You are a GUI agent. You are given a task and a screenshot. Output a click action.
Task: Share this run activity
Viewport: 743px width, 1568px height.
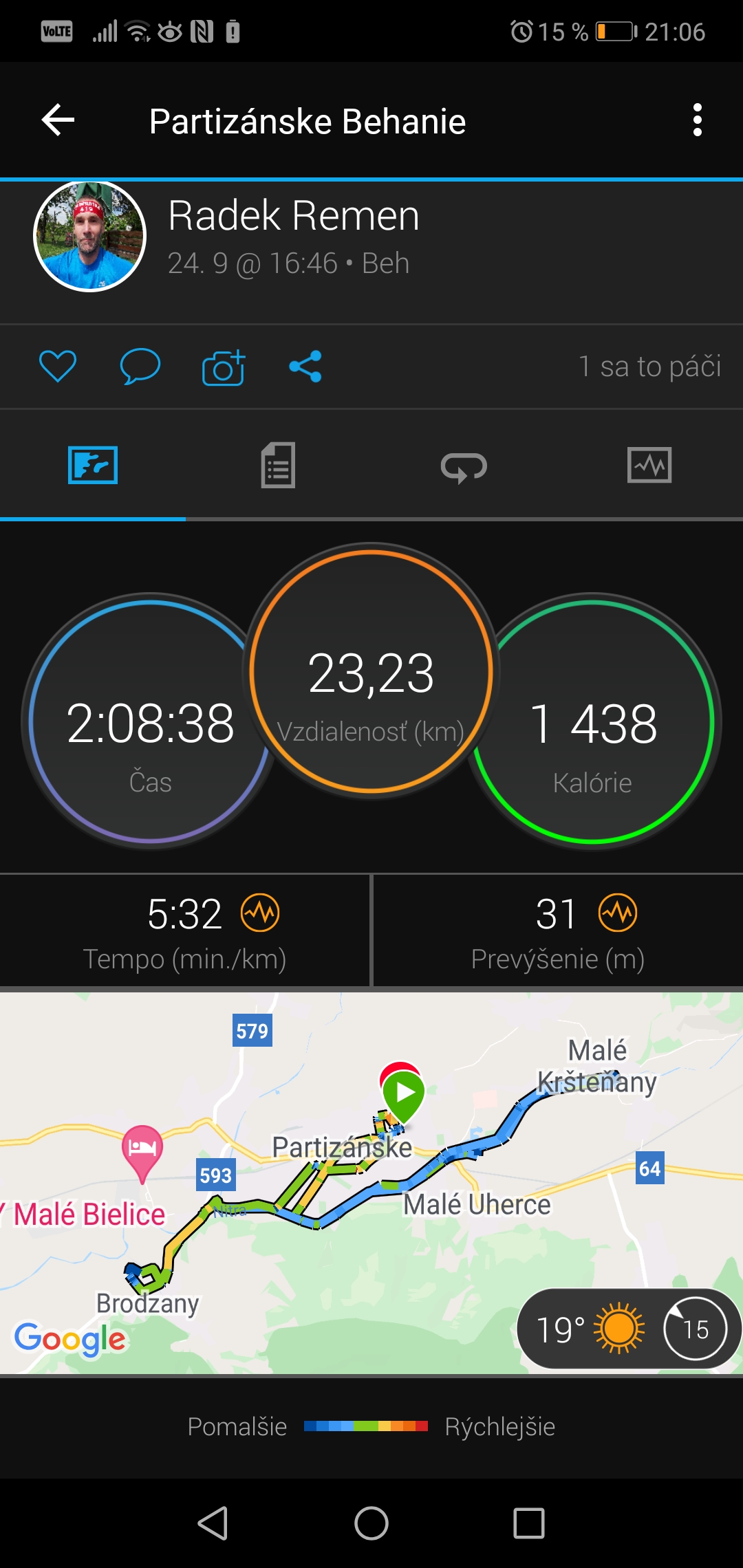[305, 366]
